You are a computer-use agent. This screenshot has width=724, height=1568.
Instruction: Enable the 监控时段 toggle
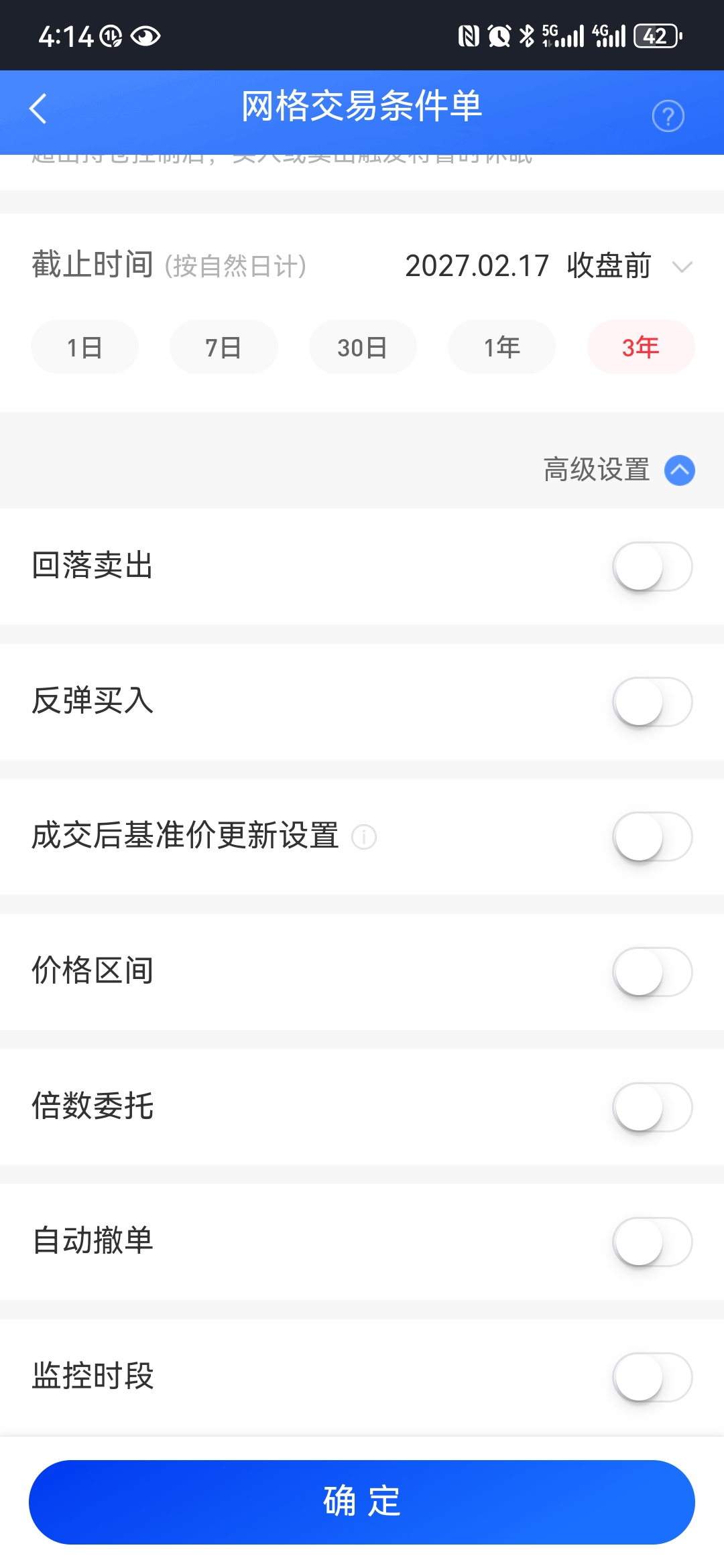[x=652, y=1377]
